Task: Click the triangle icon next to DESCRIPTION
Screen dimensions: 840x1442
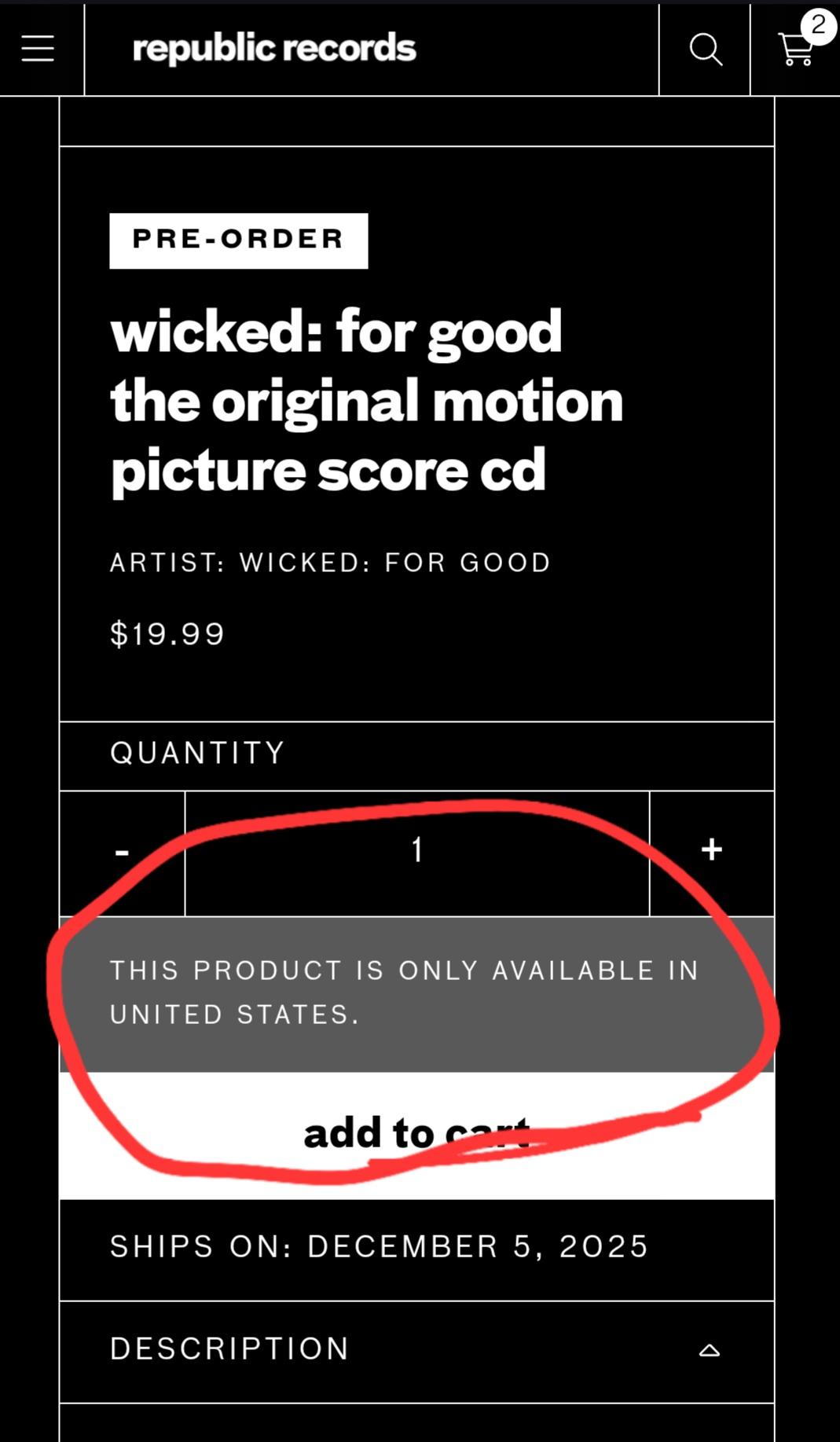Action: pyautogui.click(x=710, y=1348)
